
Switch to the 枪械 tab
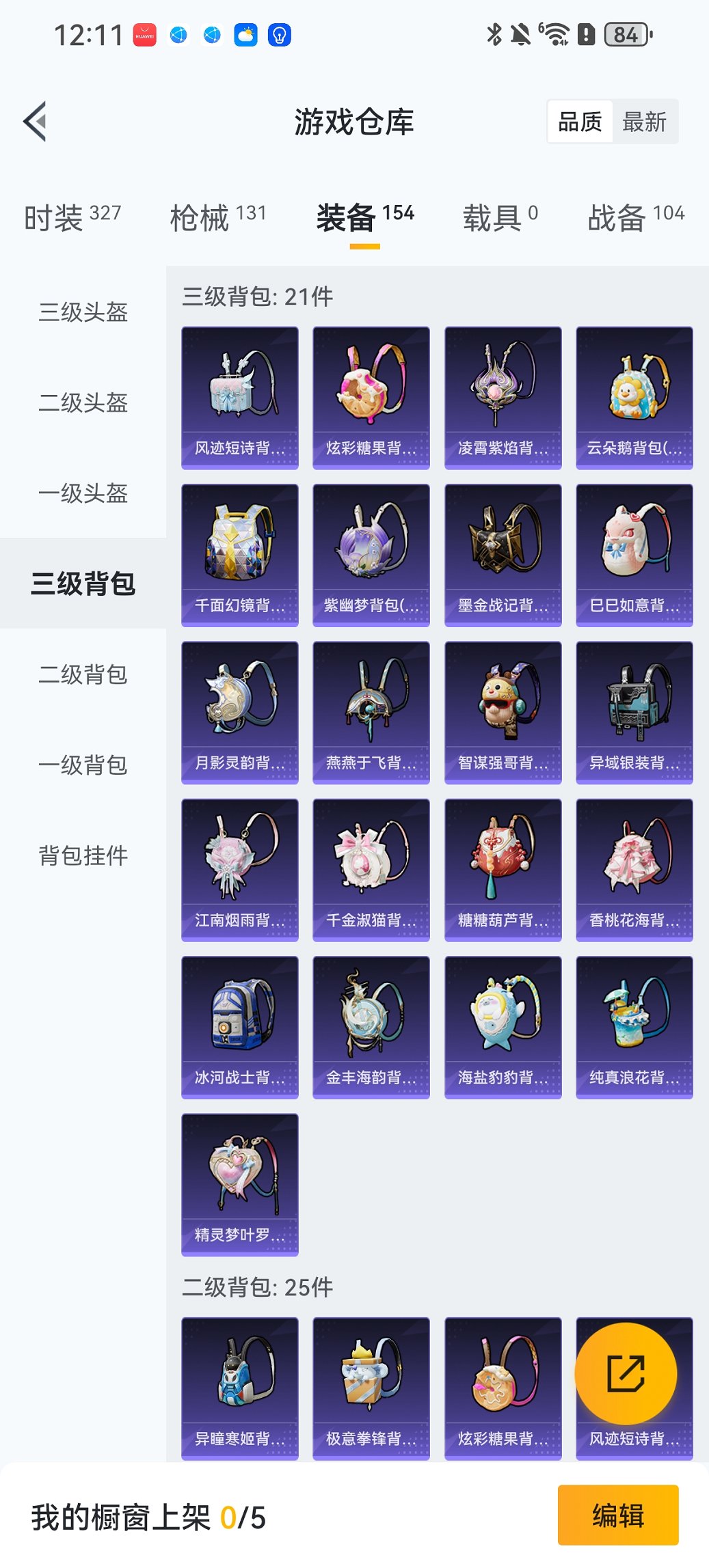[217, 218]
